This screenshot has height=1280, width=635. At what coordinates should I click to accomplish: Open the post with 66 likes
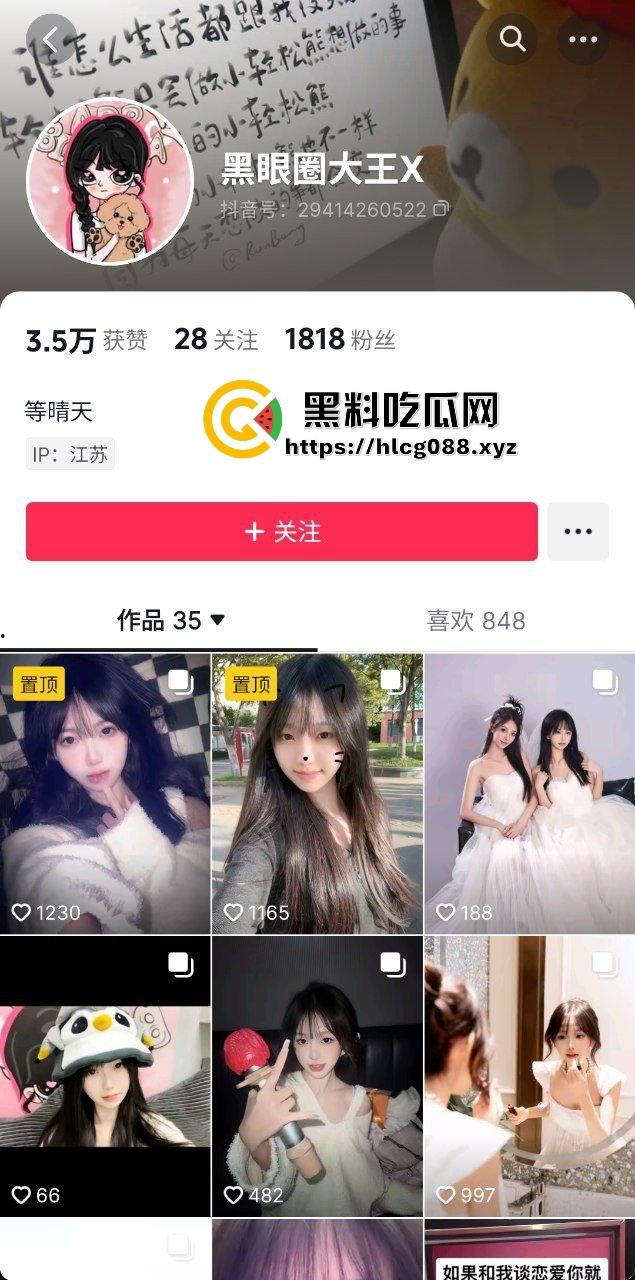(105, 1076)
